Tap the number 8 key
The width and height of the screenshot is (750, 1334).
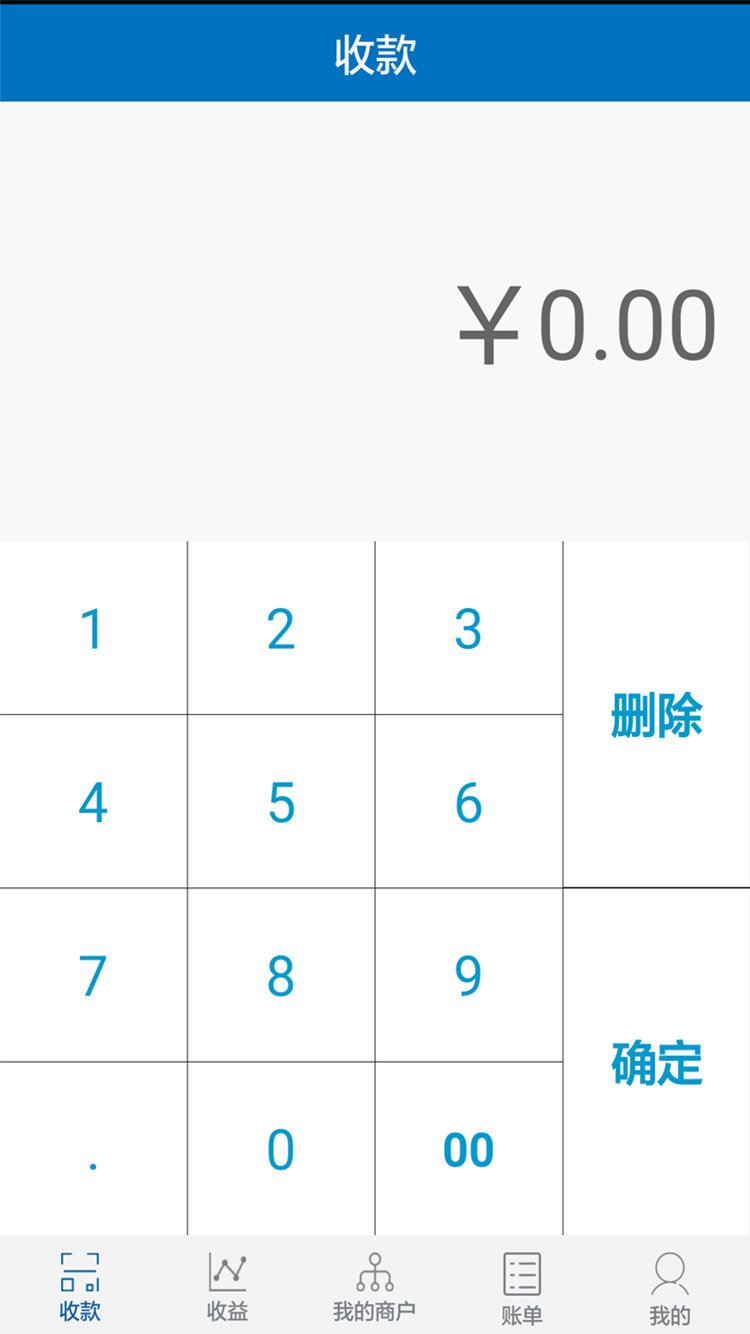(x=281, y=975)
